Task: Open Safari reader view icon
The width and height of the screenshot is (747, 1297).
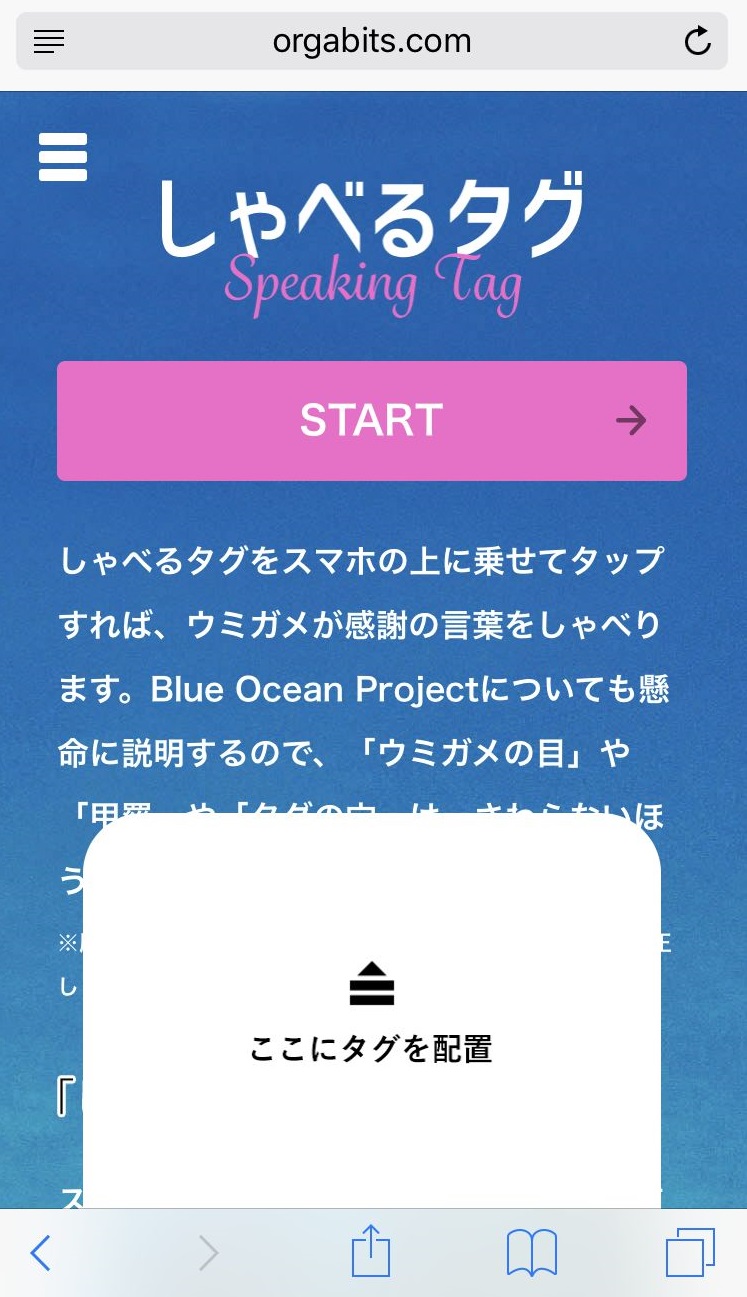Action: [x=49, y=41]
